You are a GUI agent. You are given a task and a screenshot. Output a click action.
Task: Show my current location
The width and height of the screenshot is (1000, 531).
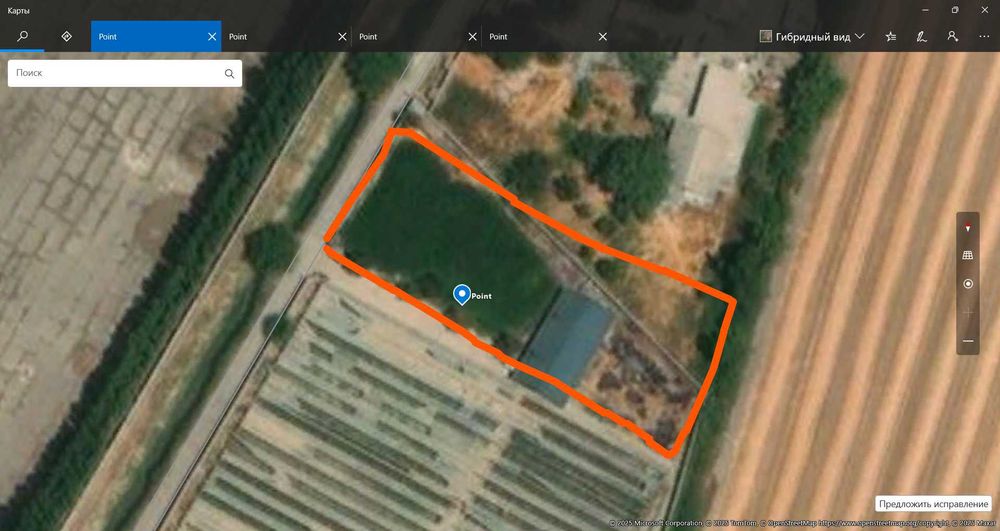[x=968, y=284]
